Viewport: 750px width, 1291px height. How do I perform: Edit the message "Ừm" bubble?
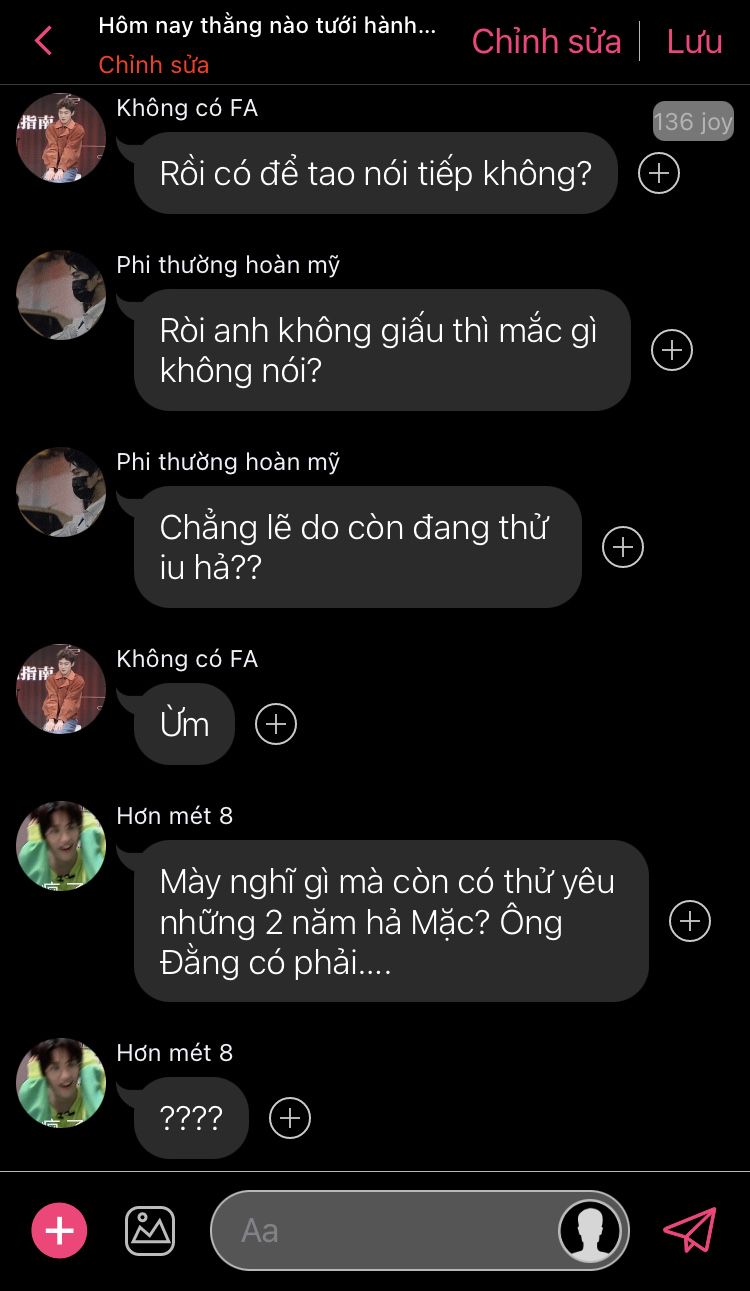[185, 724]
